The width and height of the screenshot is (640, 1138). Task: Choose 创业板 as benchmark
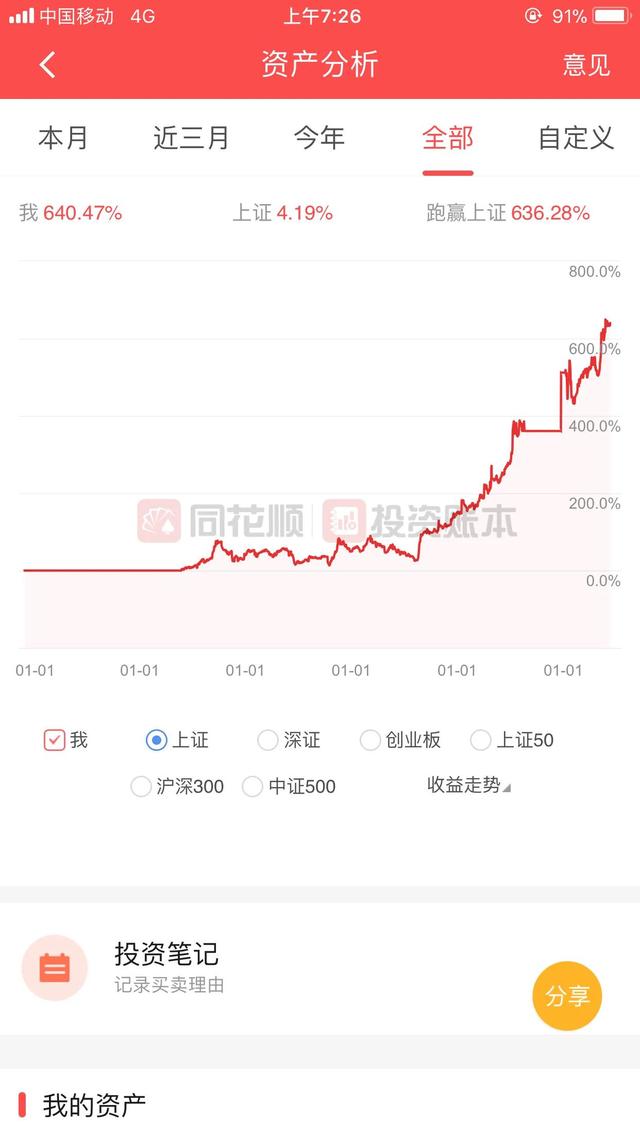coord(370,740)
